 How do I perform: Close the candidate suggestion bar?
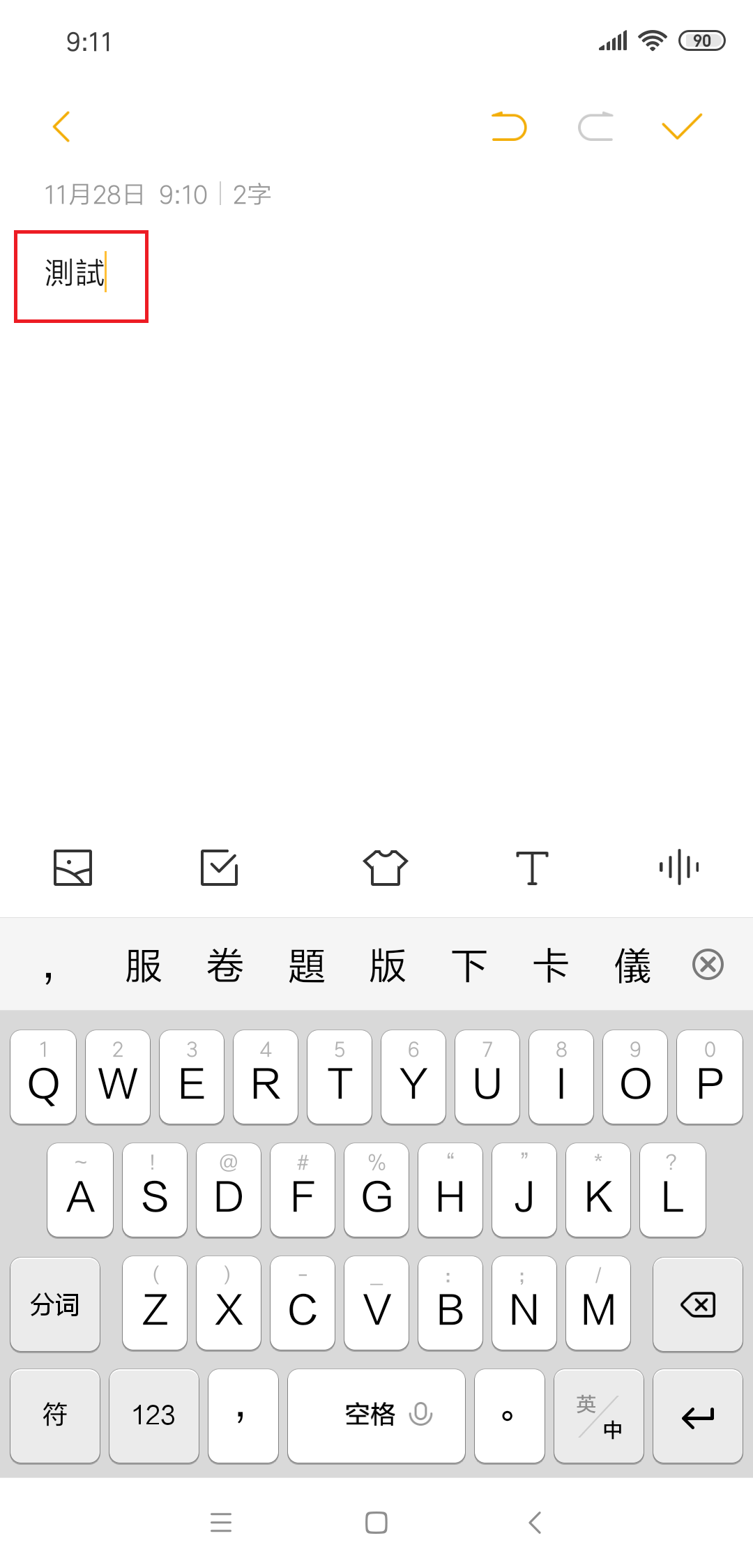(708, 965)
